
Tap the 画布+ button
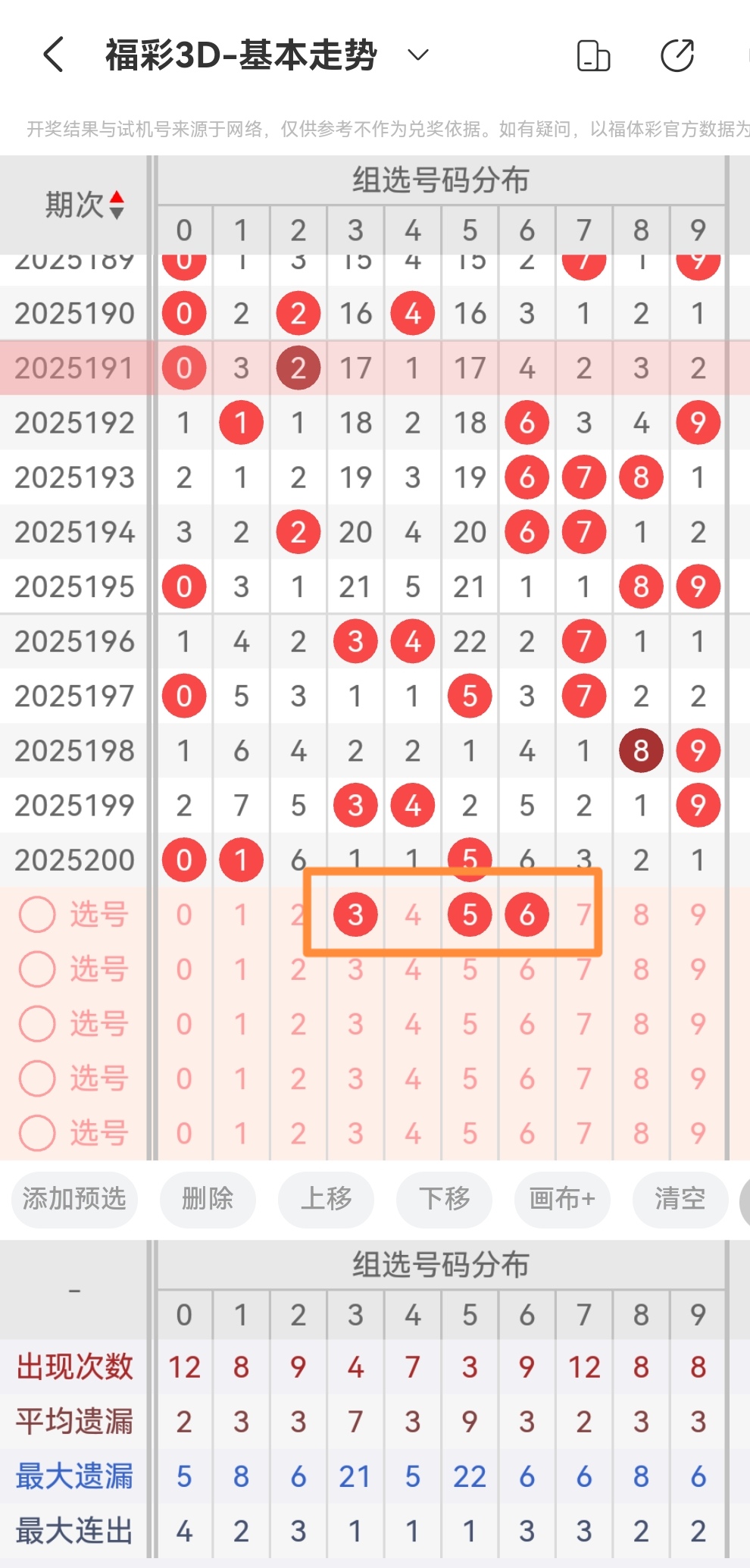click(x=561, y=1200)
